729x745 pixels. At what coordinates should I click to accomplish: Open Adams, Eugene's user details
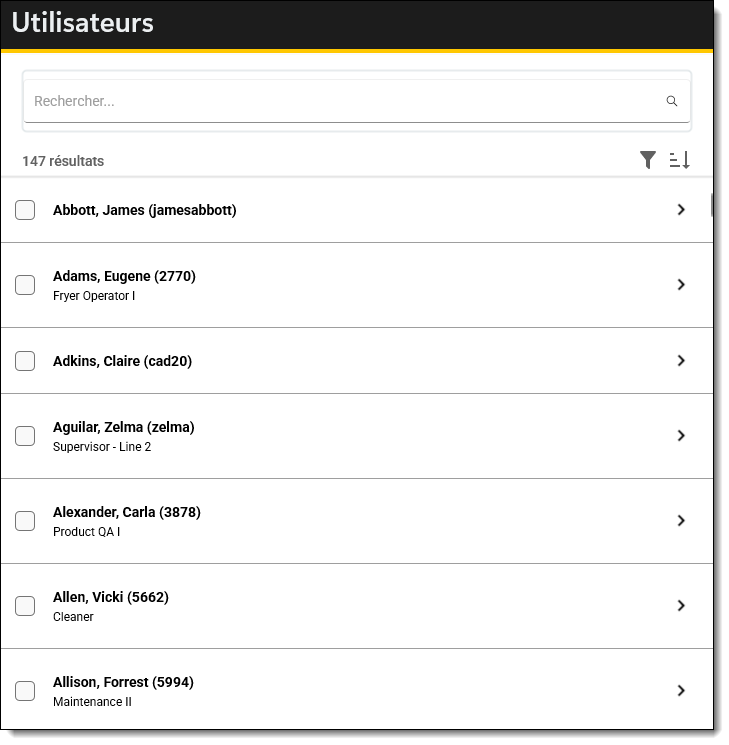point(681,285)
